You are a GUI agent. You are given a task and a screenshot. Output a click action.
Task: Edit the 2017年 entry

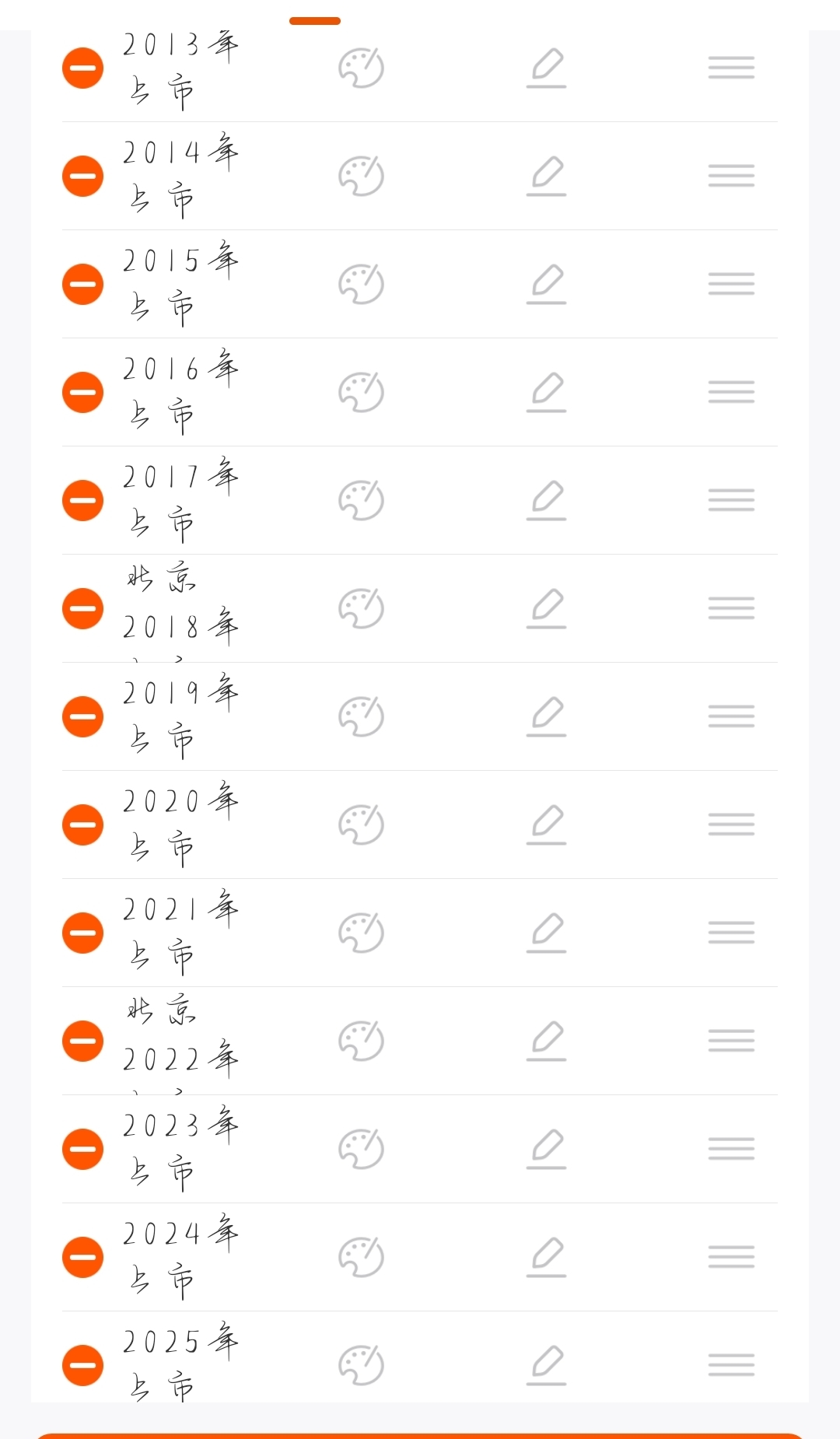tap(546, 500)
